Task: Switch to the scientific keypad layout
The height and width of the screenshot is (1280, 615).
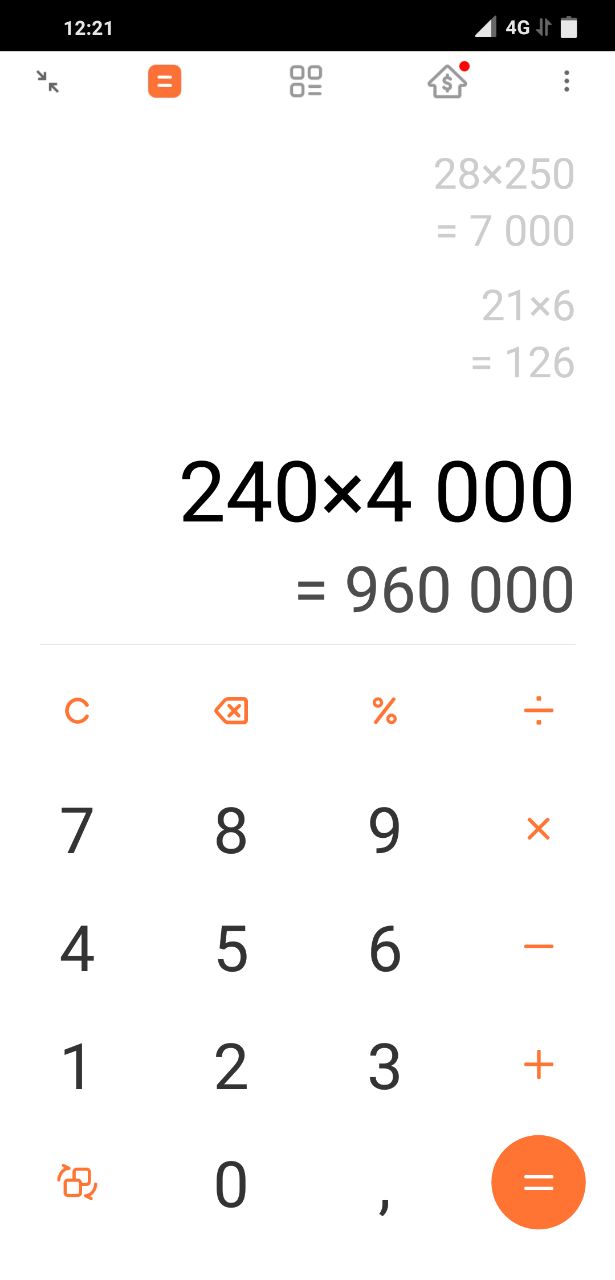Action: [77, 1182]
